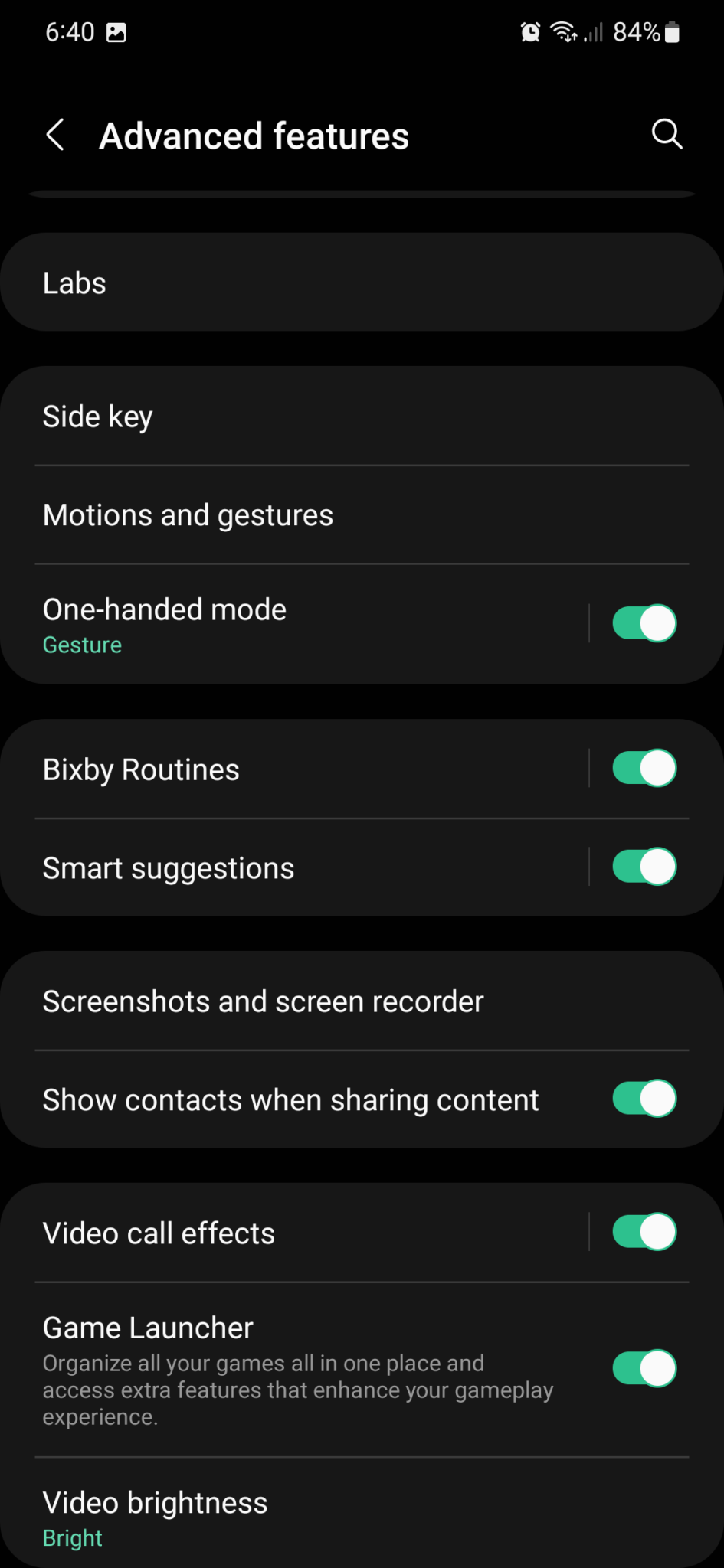Tap the Wi-Fi icon in the status bar
This screenshot has height=1568, width=724.
tap(562, 31)
